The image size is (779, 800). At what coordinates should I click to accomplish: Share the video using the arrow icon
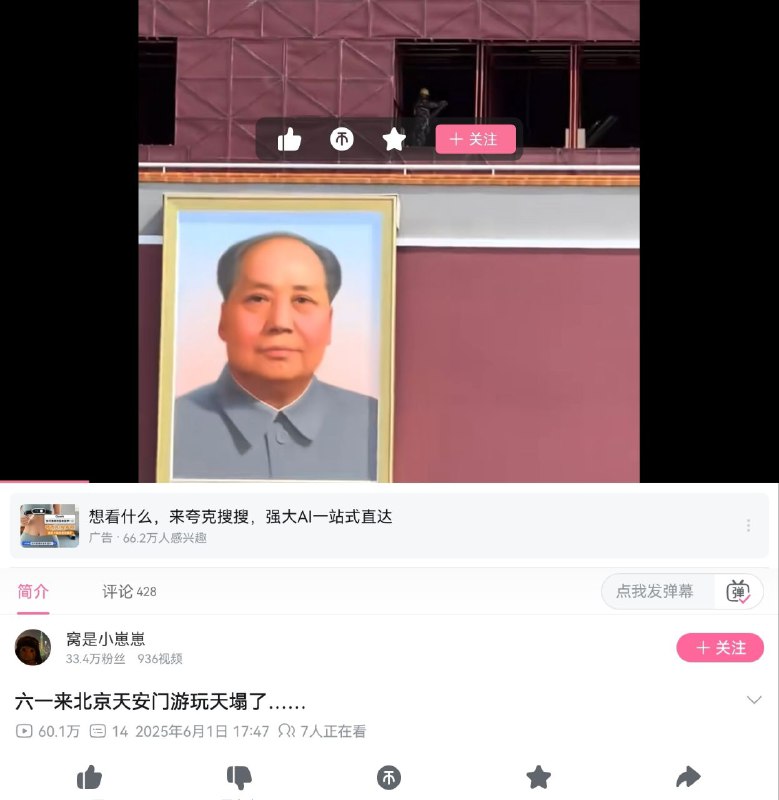click(689, 777)
